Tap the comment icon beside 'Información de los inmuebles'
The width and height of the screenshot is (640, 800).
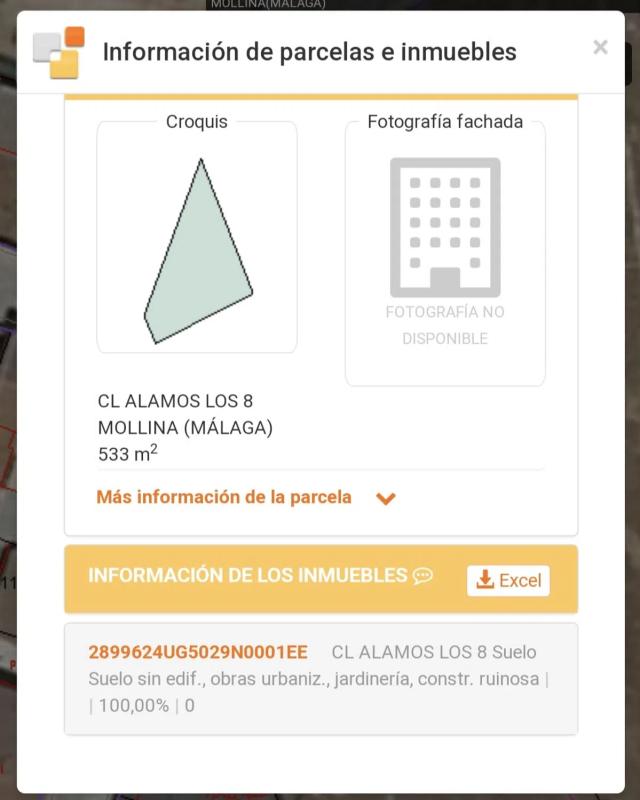tap(423, 576)
